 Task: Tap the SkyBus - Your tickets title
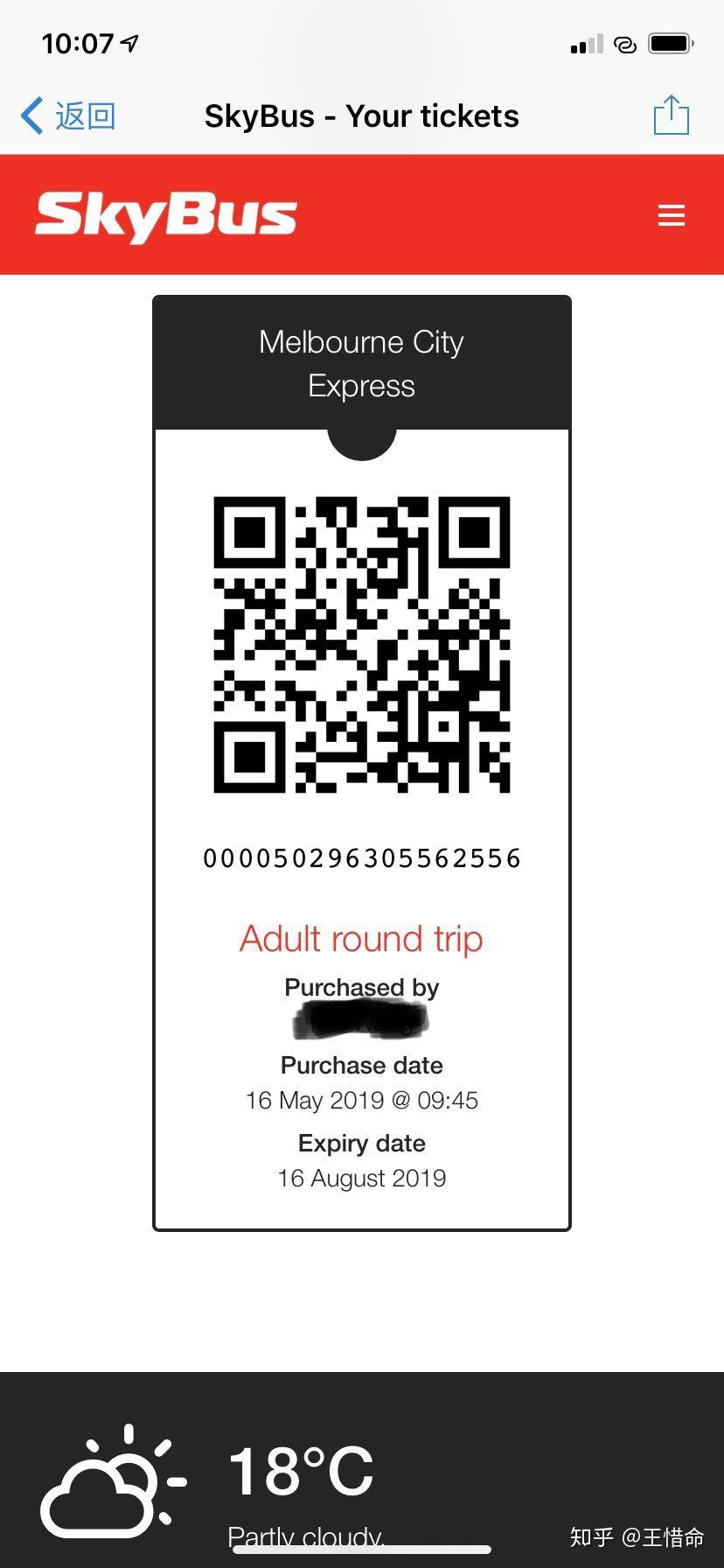(361, 115)
